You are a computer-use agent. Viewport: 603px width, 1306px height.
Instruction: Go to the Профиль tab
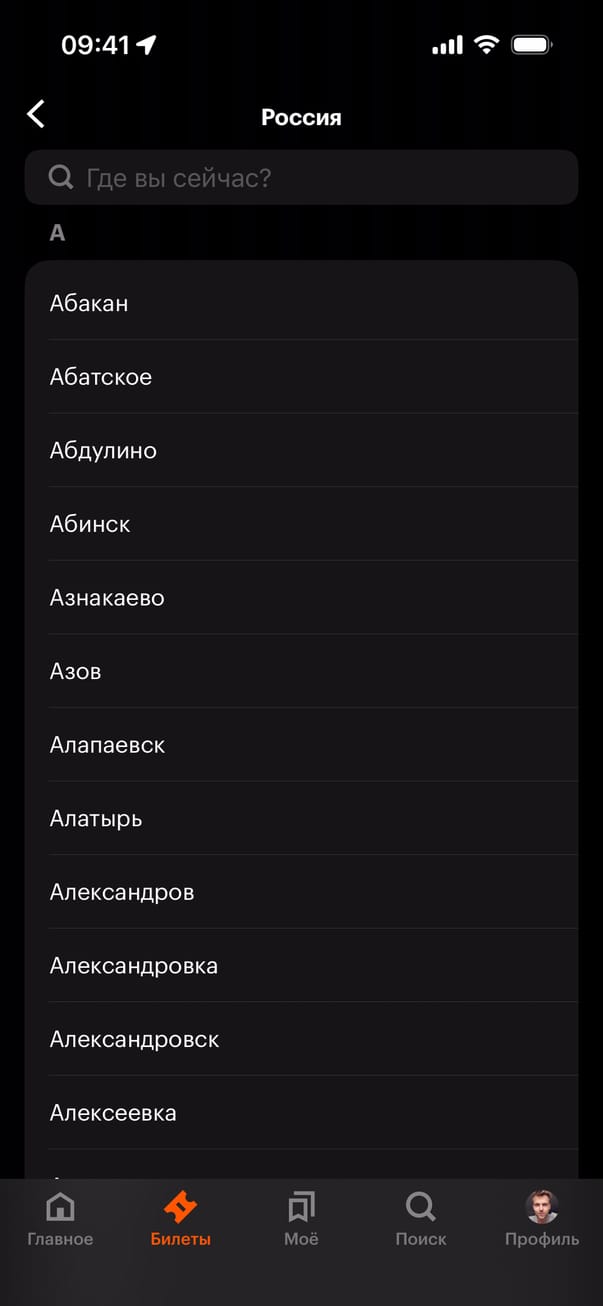click(541, 1219)
